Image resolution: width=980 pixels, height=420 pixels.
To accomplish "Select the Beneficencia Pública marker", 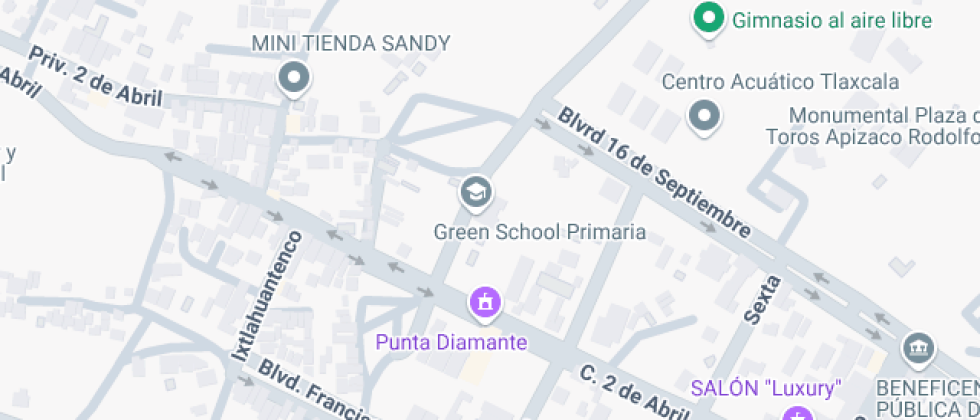I will (916, 350).
